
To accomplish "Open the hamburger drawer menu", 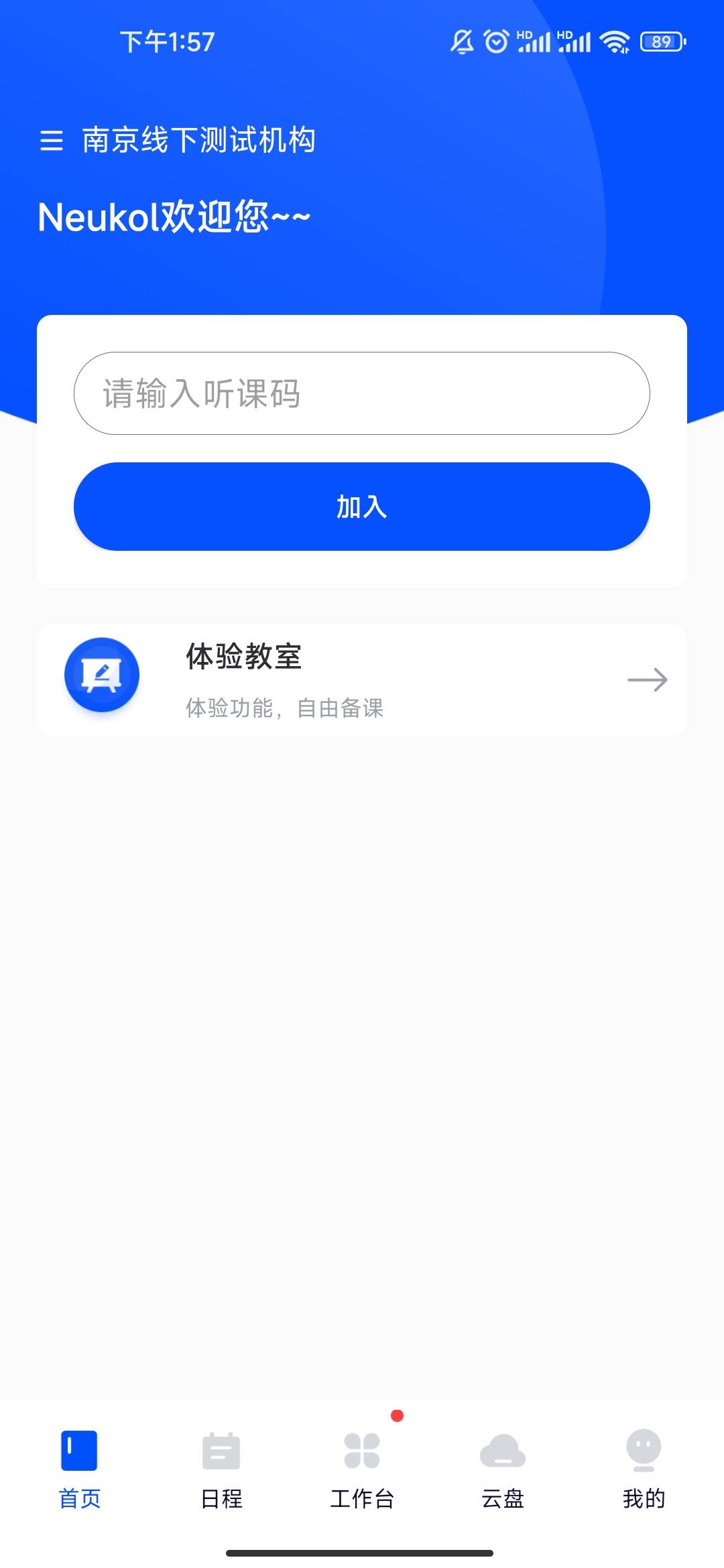I will pos(52,141).
